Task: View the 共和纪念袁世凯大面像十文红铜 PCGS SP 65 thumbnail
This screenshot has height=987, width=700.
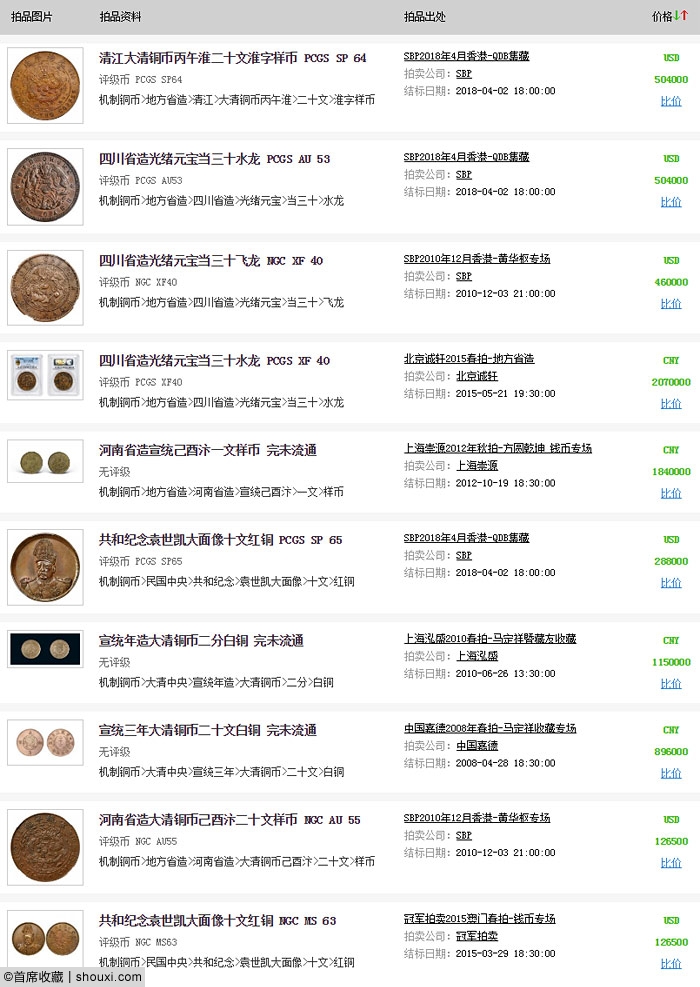Action: (x=45, y=567)
